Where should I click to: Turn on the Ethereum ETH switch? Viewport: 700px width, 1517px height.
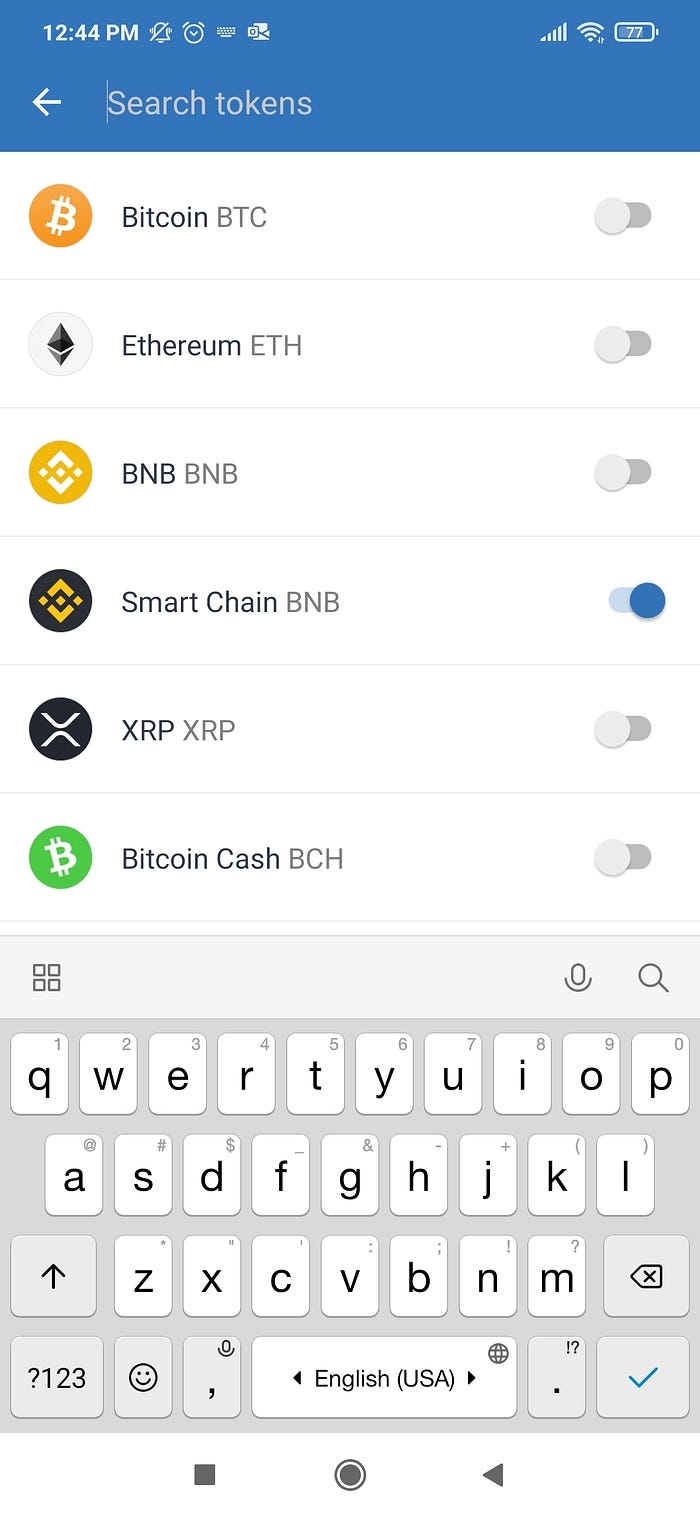[623, 345]
